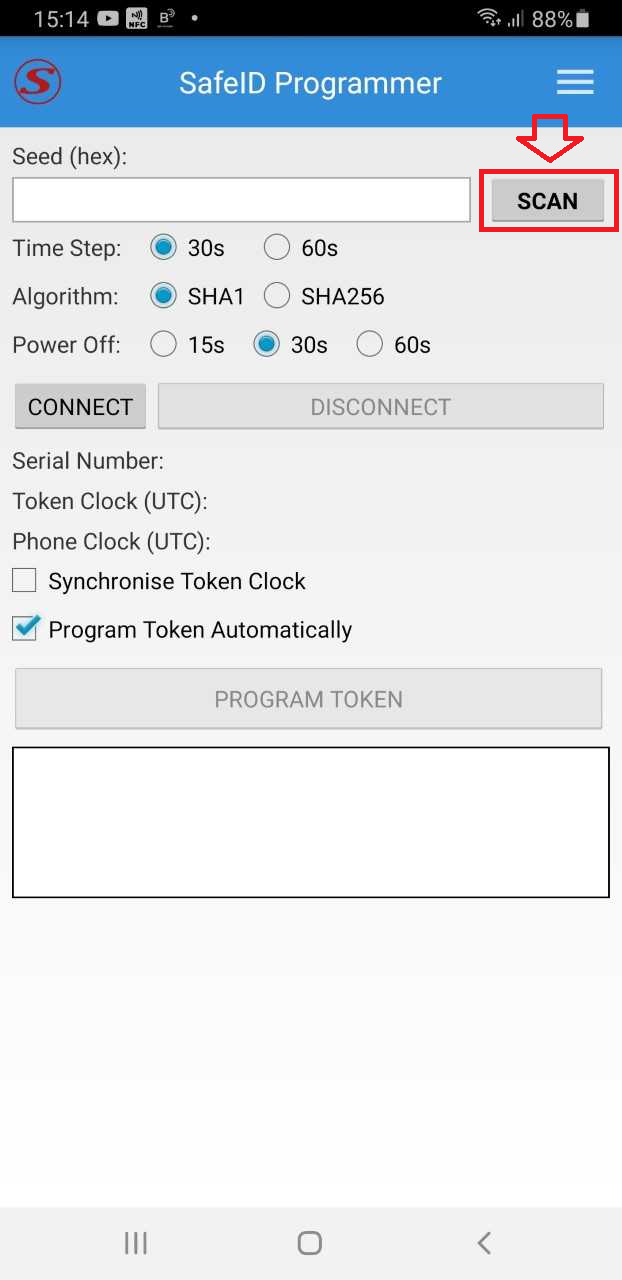Open the hamburger menu
The height and width of the screenshot is (1280, 622).
[x=575, y=82]
